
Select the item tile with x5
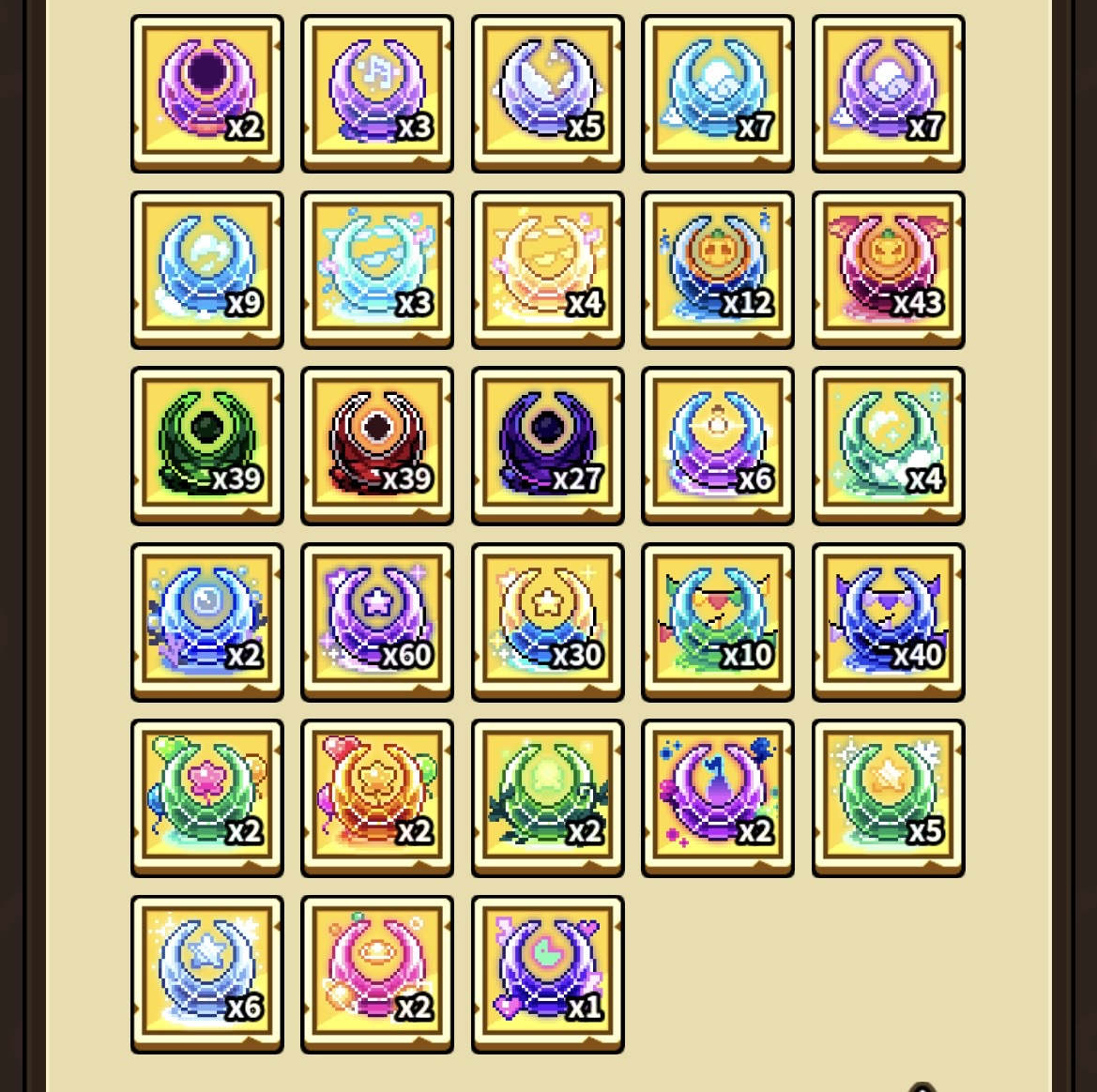click(x=547, y=93)
